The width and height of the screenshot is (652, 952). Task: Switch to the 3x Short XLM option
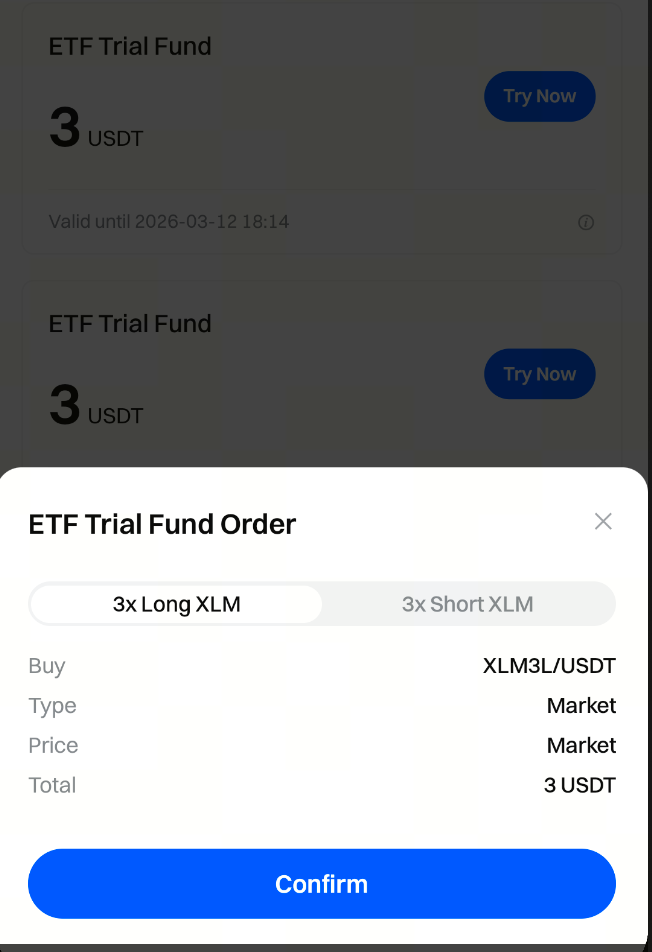tap(467, 604)
